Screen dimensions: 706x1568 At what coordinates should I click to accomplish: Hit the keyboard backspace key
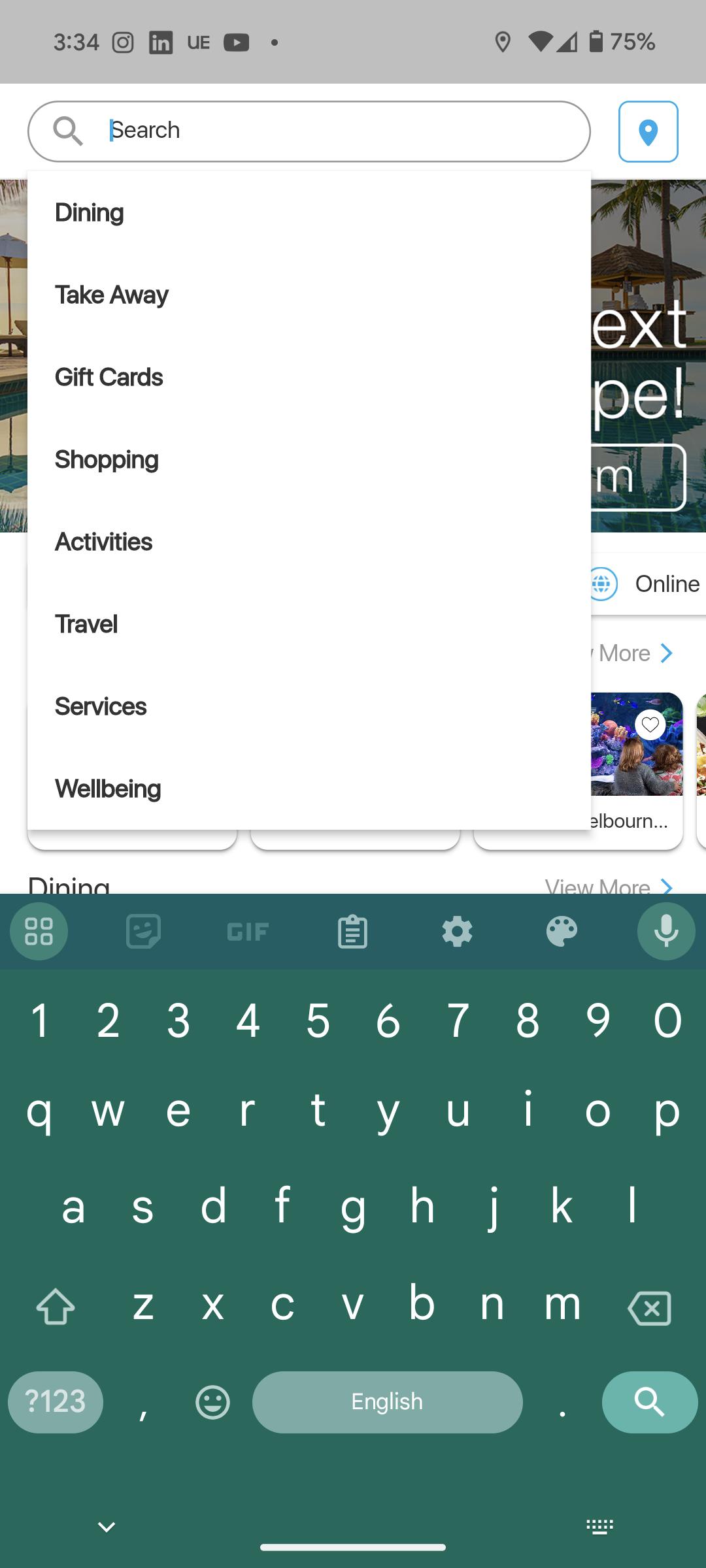click(648, 1307)
